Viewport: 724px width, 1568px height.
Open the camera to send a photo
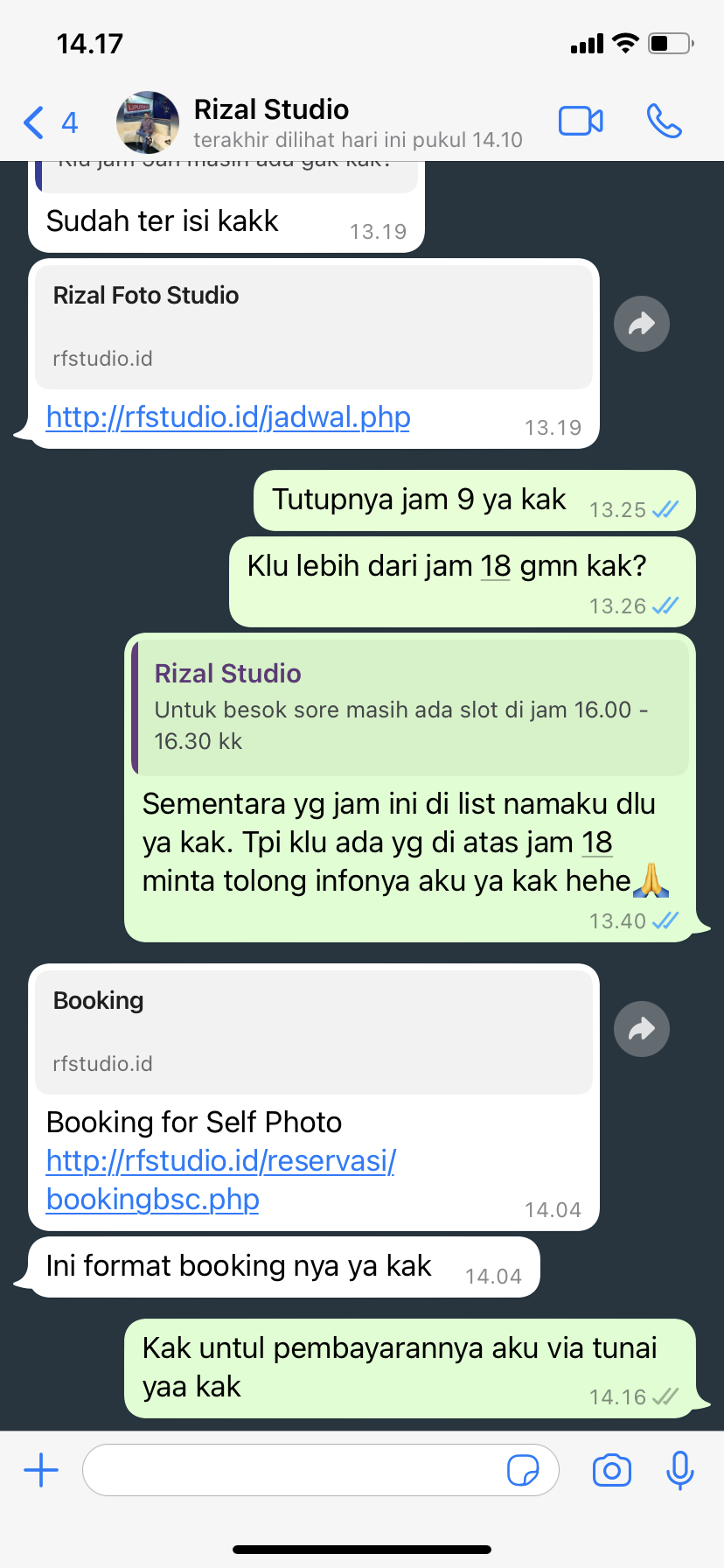click(x=611, y=1470)
